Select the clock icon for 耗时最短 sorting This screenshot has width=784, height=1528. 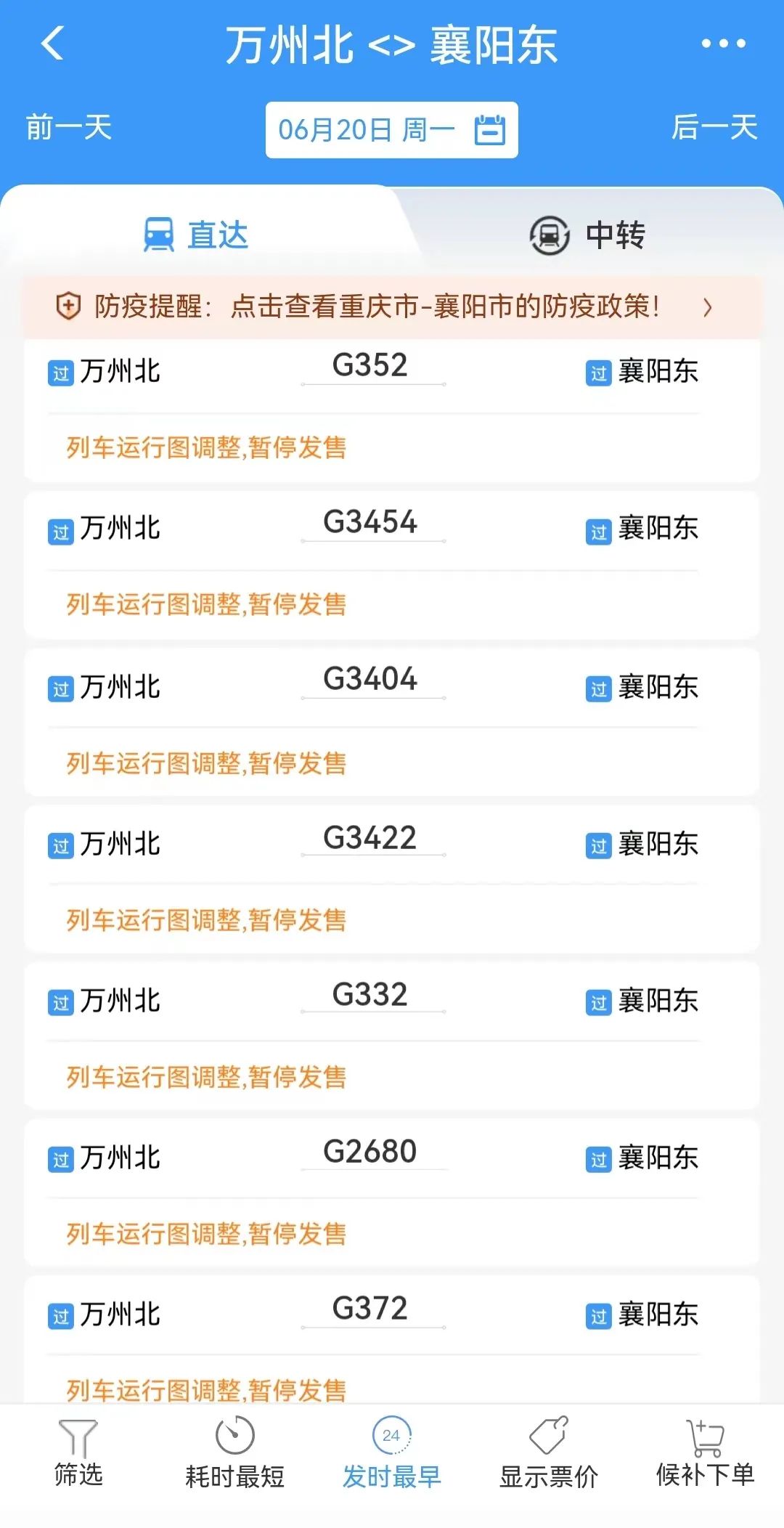click(x=235, y=1436)
